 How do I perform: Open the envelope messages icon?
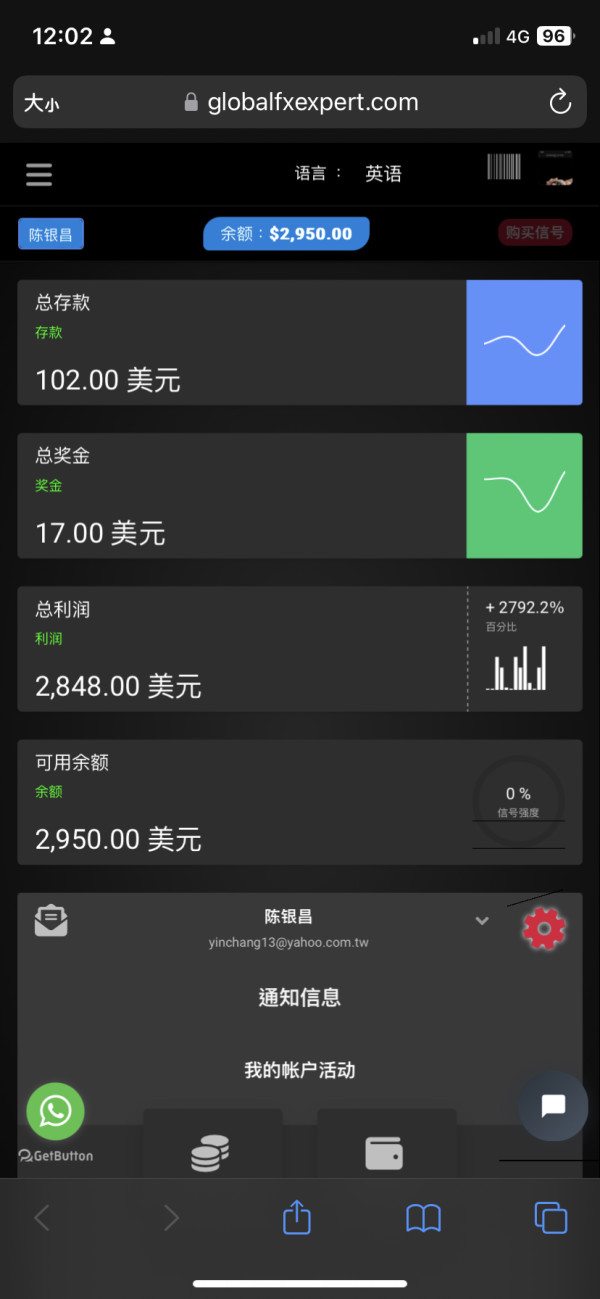coord(51,920)
